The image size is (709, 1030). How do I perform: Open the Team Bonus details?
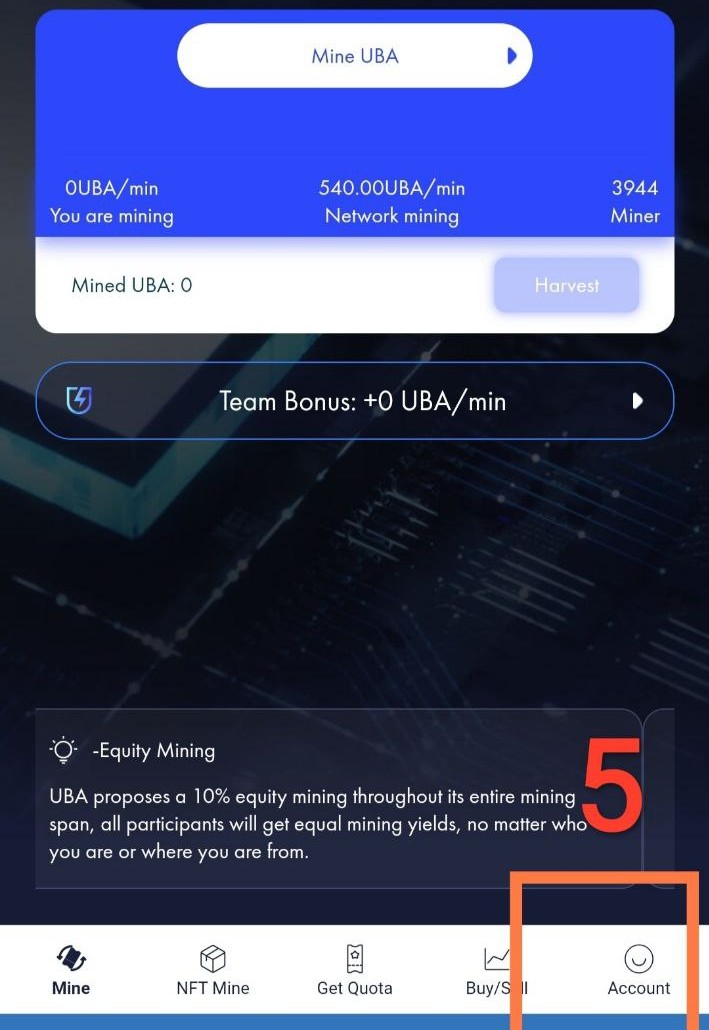tap(354, 401)
